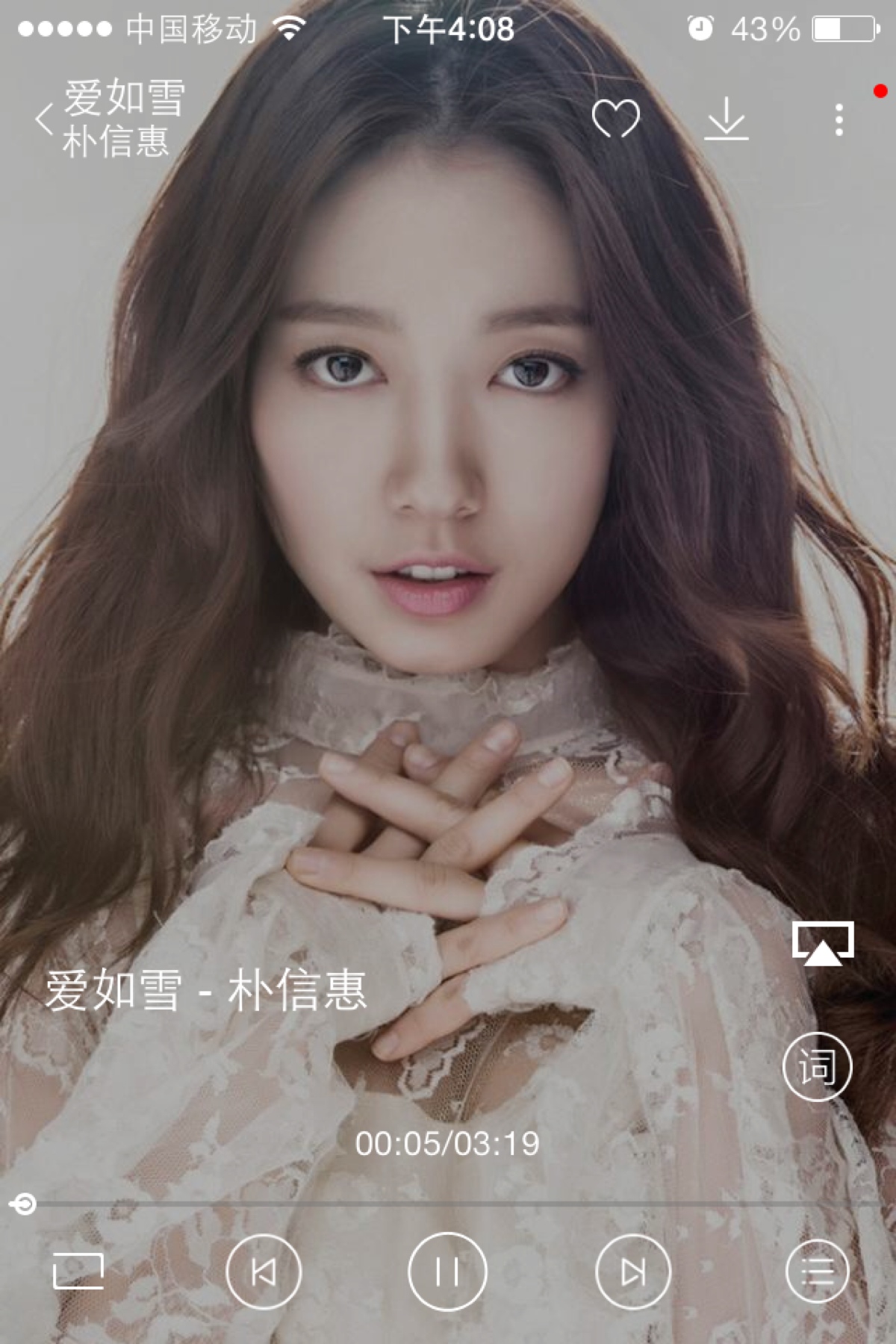This screenshot has height=1344, width=896.
Task: Open the three-dot overflow menu
Action: [839, 119]
